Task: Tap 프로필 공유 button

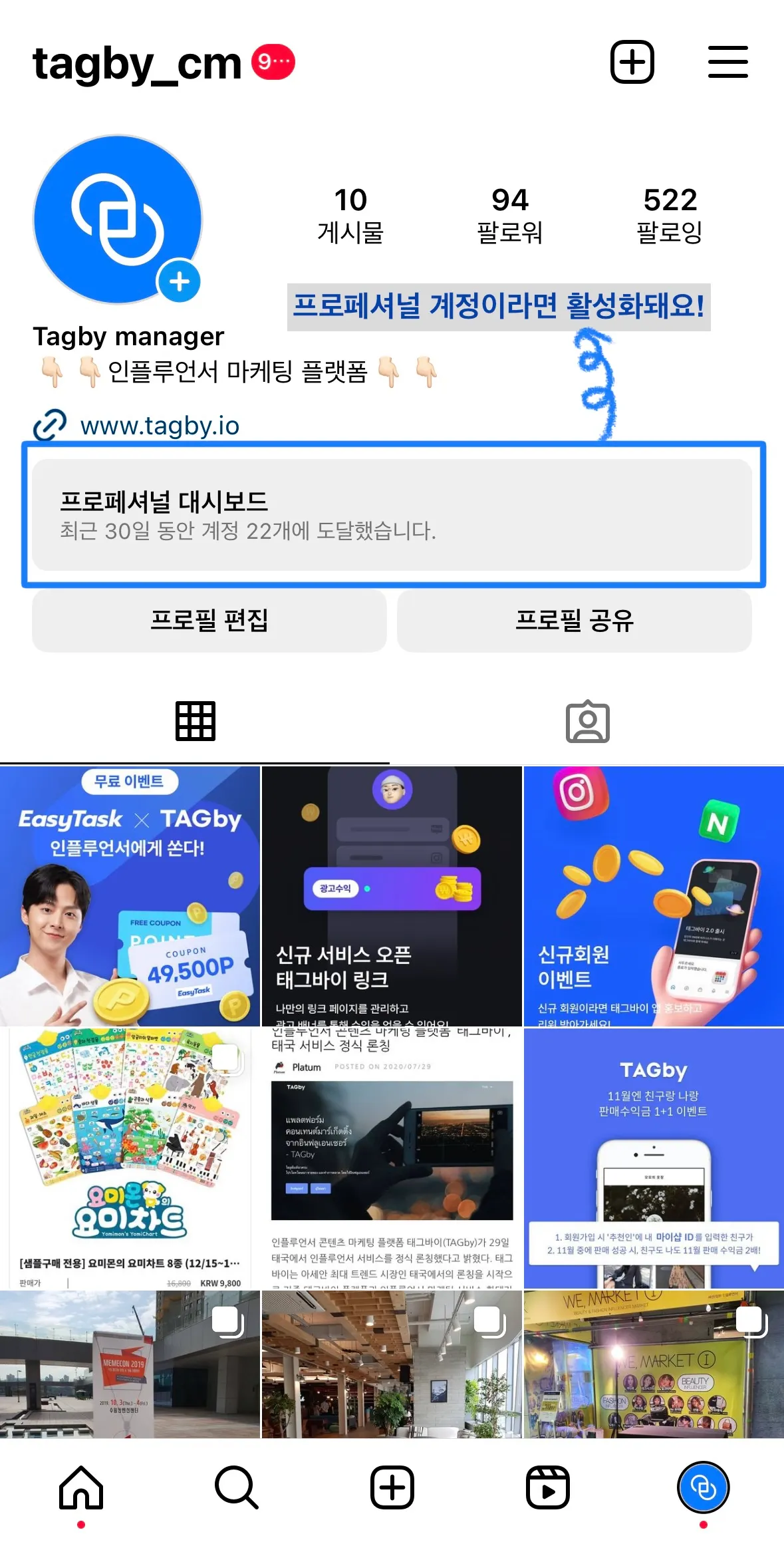Action: [575, 620]
